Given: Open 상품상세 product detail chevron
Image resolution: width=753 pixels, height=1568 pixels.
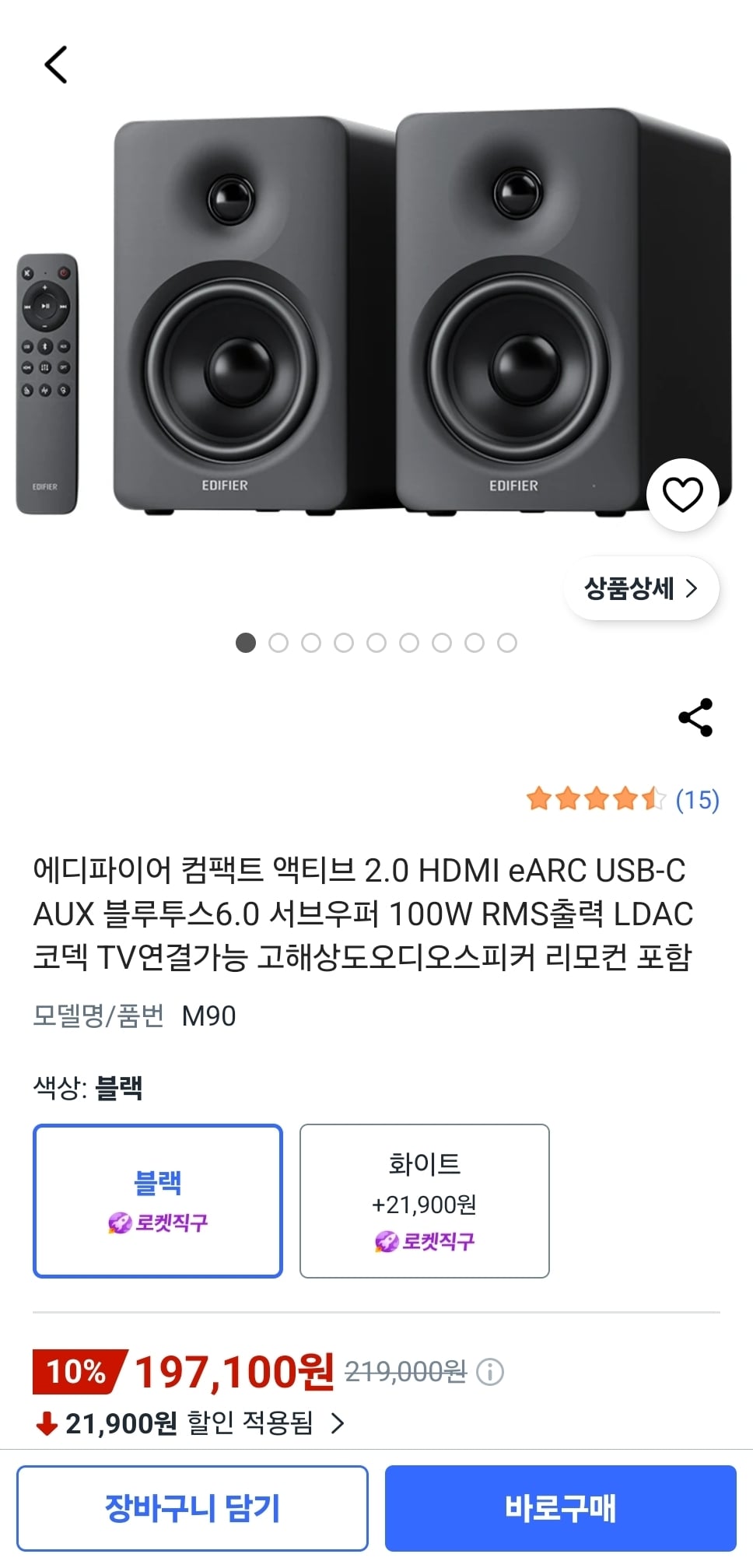Looking at the screenshot, I should (641, 589).
